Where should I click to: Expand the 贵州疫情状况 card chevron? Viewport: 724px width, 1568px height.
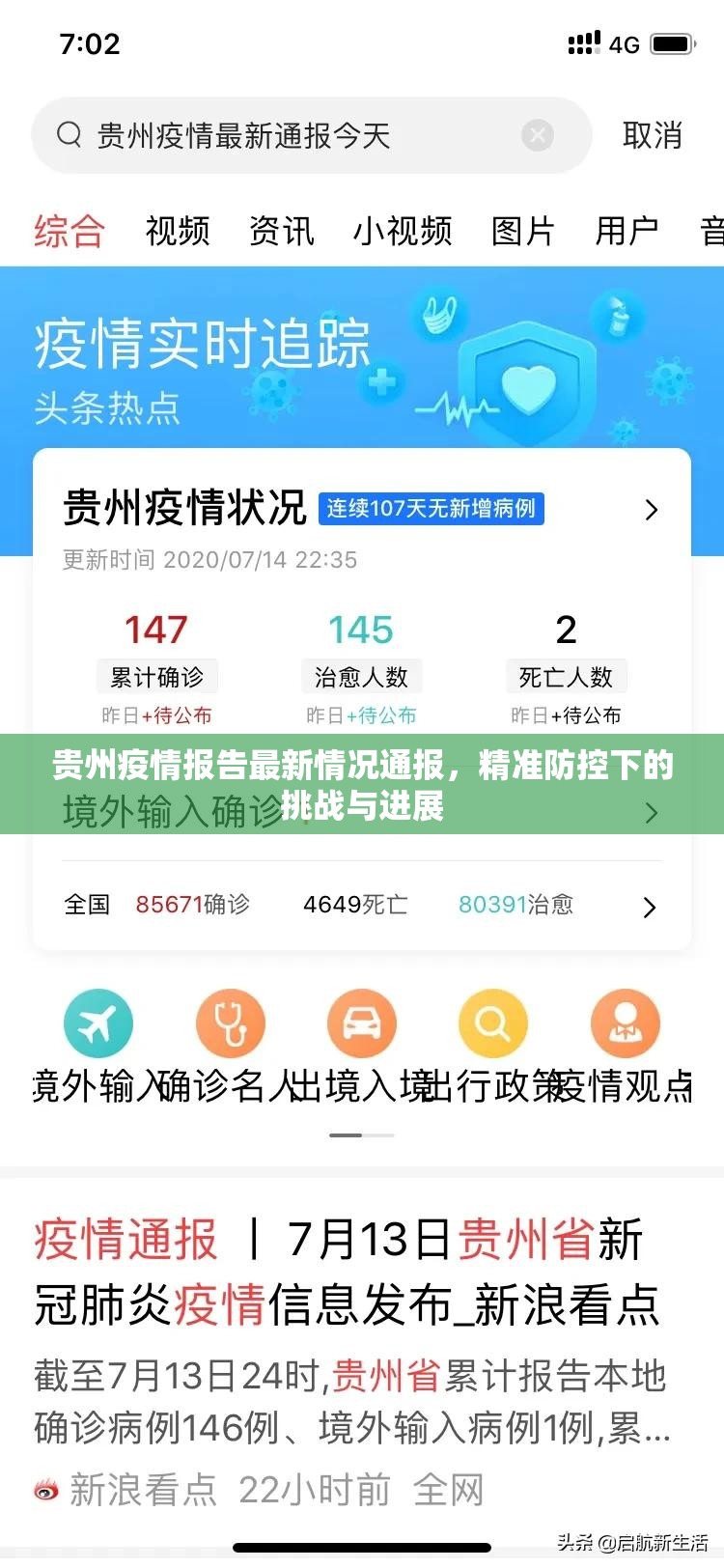click(653, 509)
